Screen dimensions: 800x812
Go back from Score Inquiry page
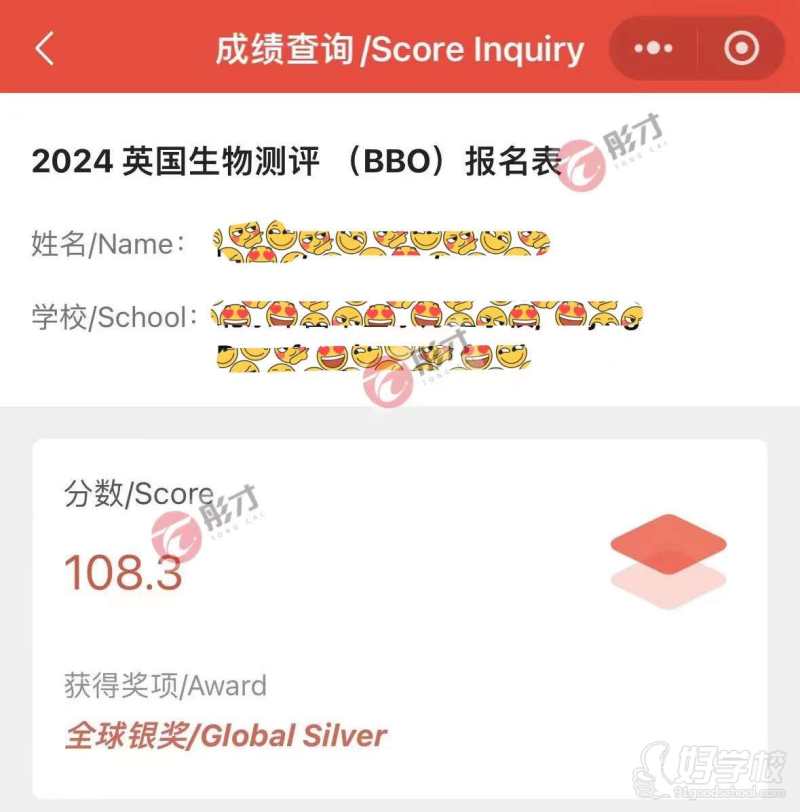(x=44, y=48)
